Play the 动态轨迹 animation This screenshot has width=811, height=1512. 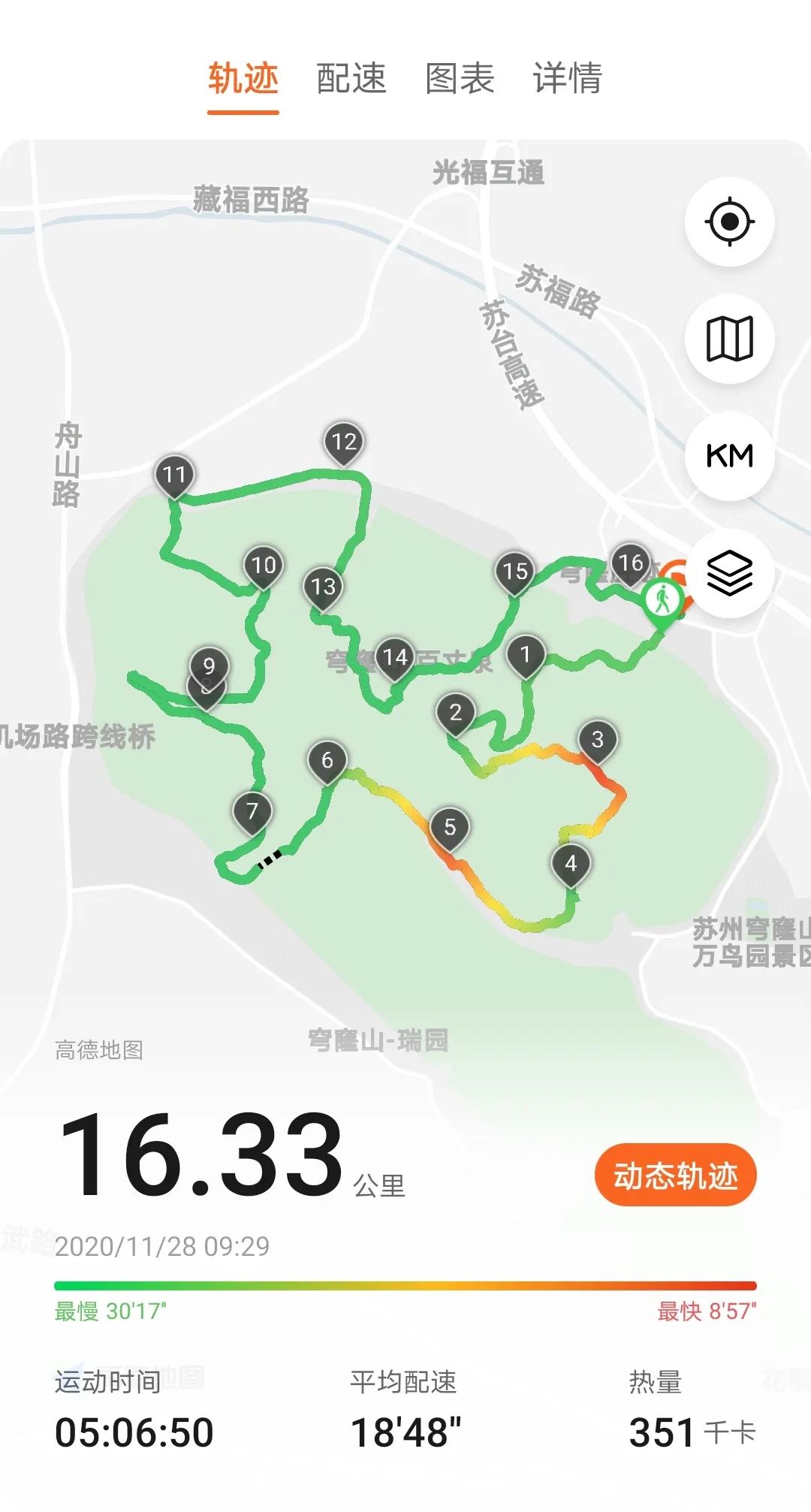[x=675, y=1175]
